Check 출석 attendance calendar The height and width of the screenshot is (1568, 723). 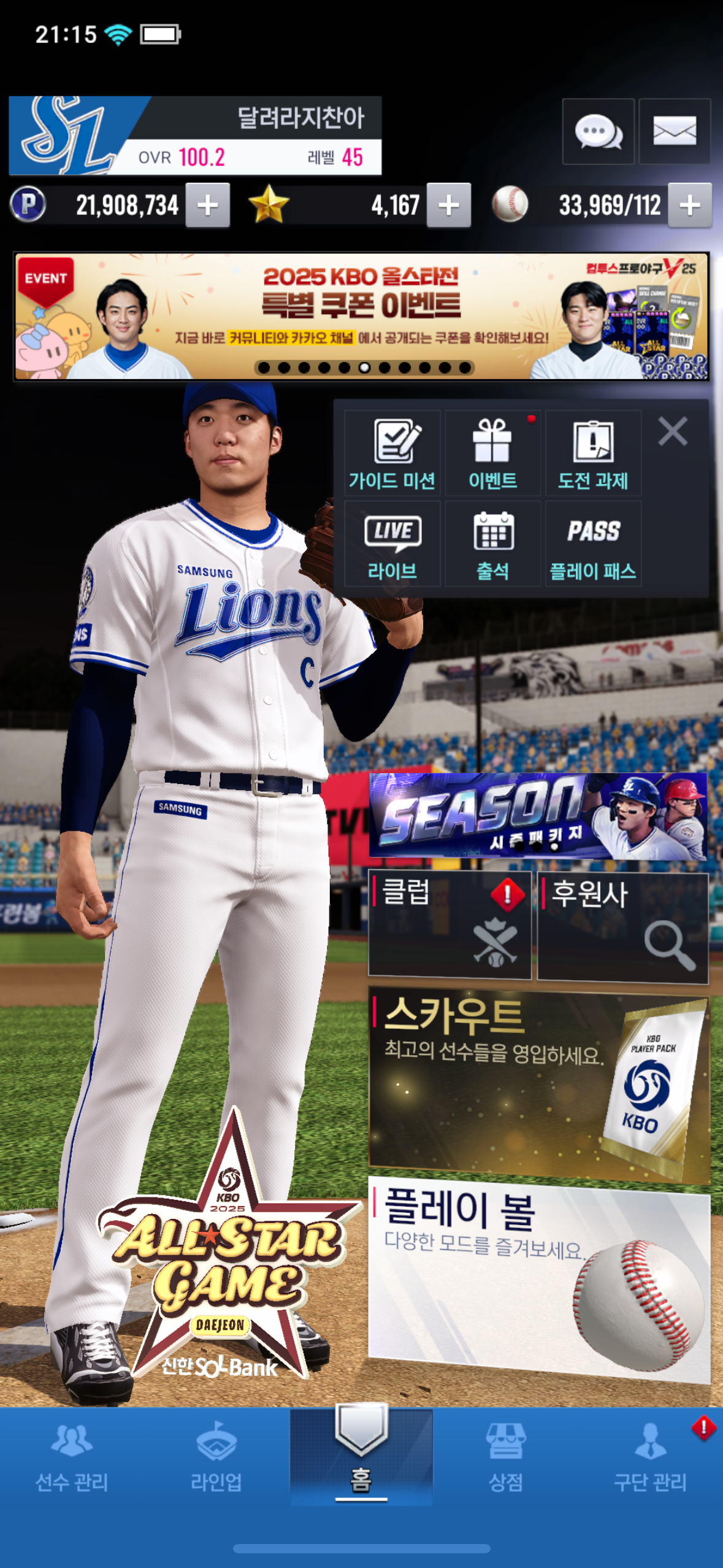tap(492, 544)
